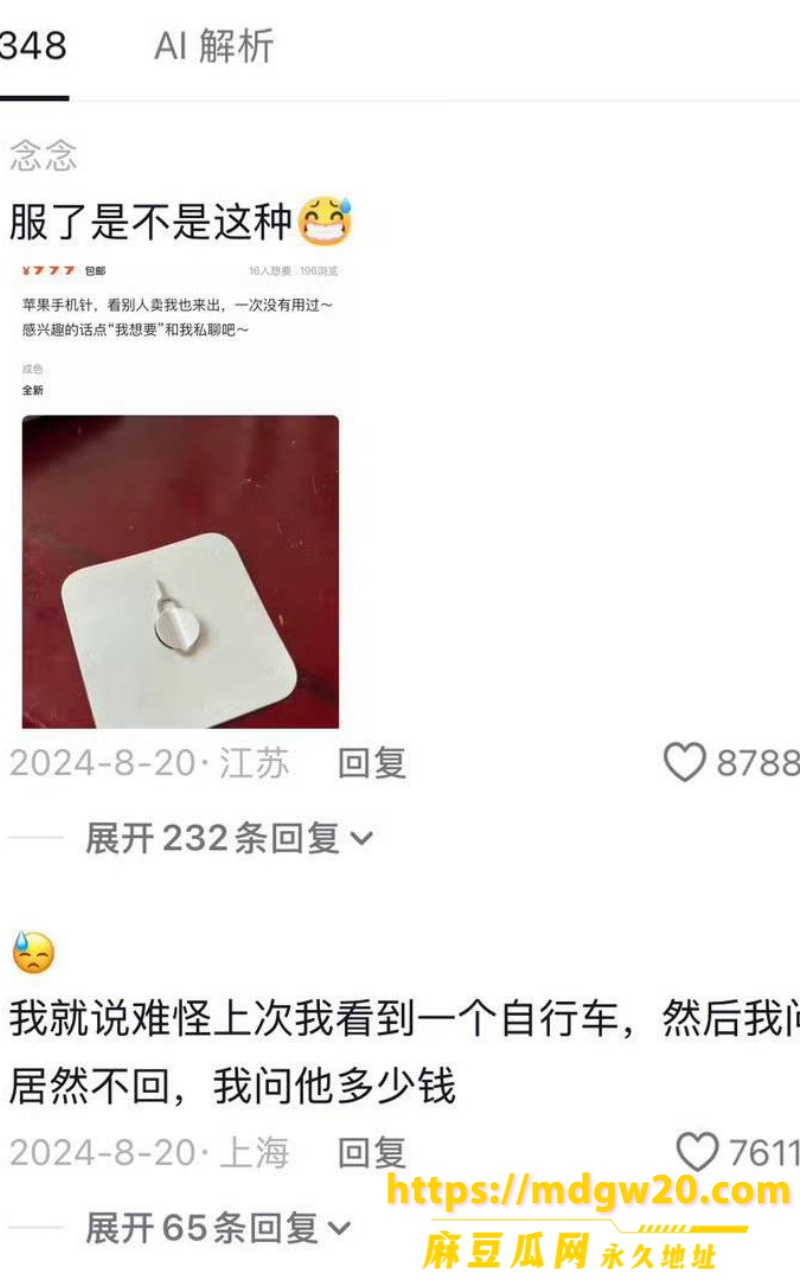Reply to 念念's comment from 江苏

pos(372,764)
